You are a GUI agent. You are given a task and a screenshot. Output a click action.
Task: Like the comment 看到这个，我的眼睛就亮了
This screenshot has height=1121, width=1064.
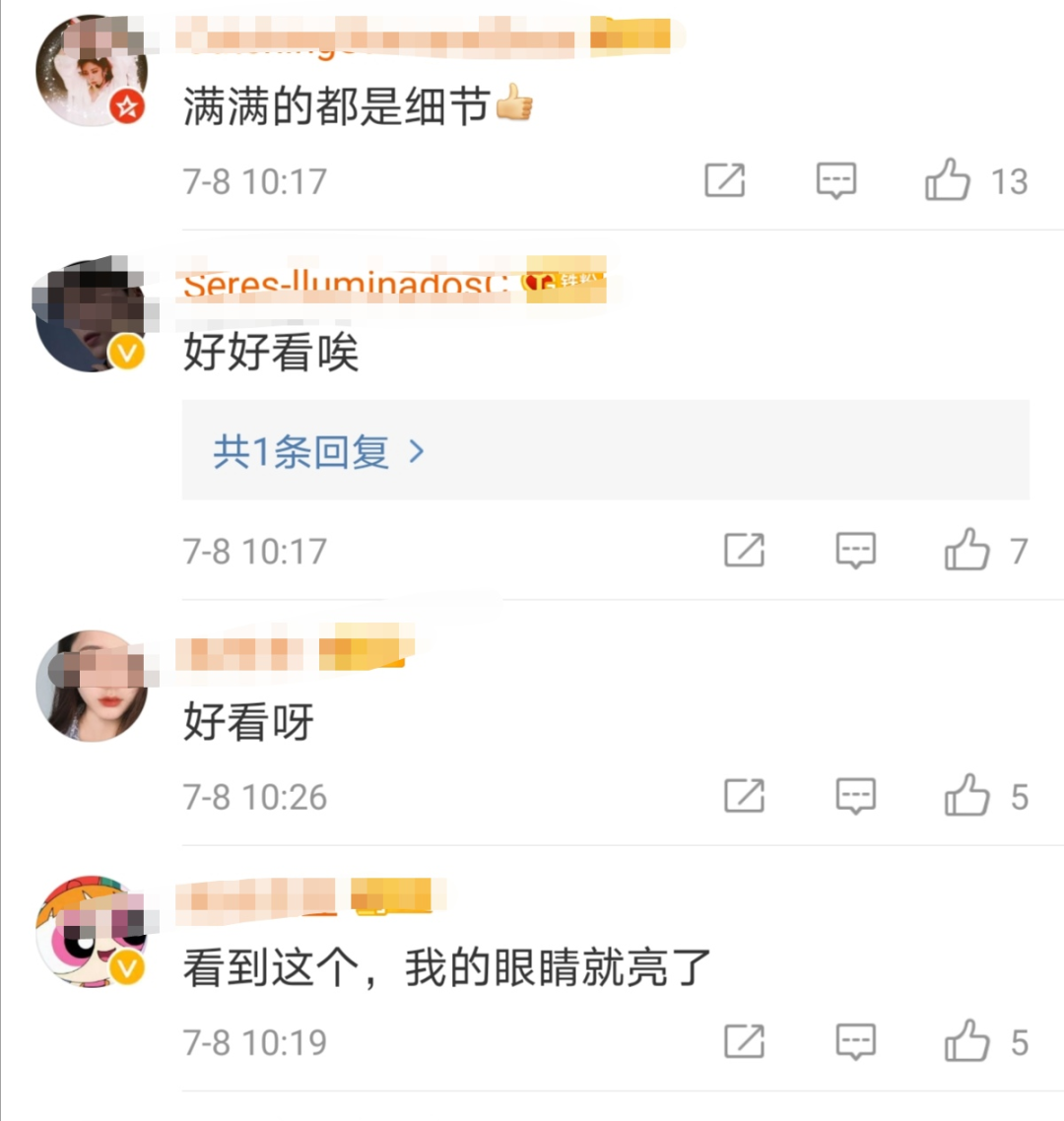point(966,1041)
